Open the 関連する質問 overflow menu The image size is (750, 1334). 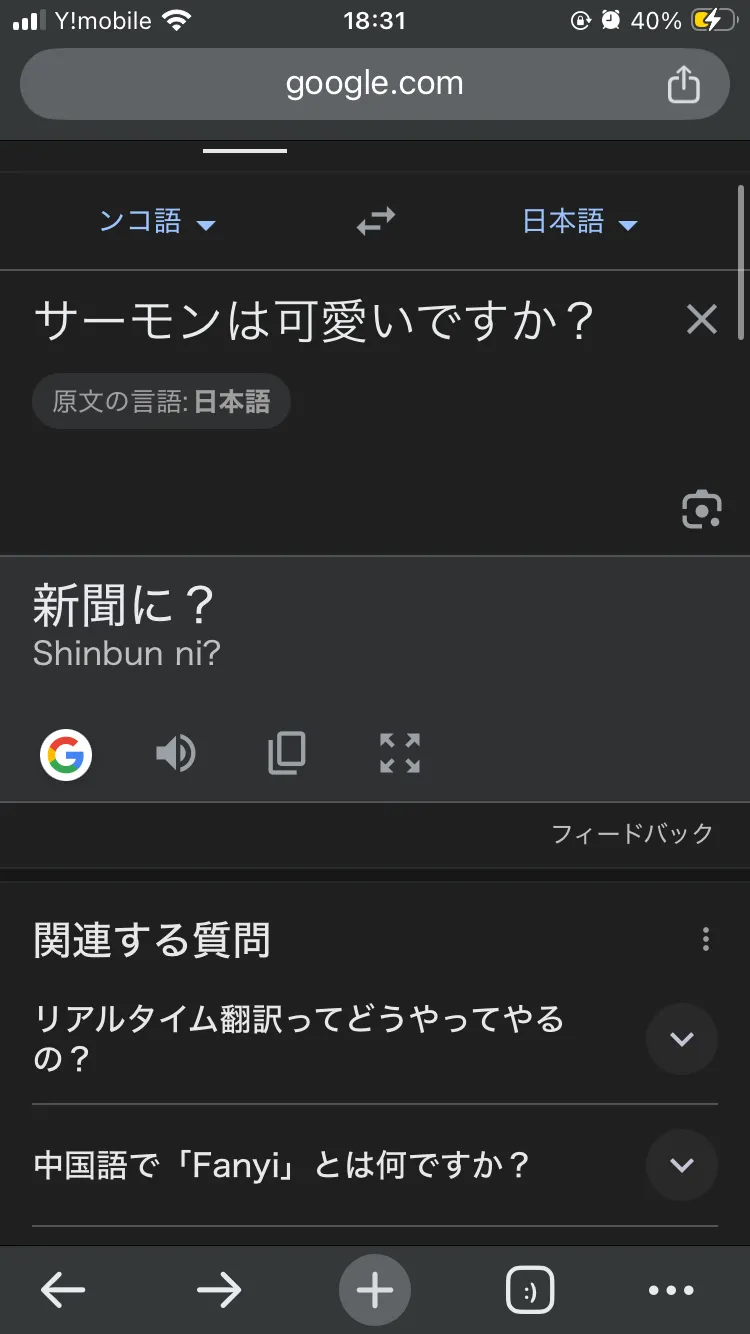click(x=706, y=939)
